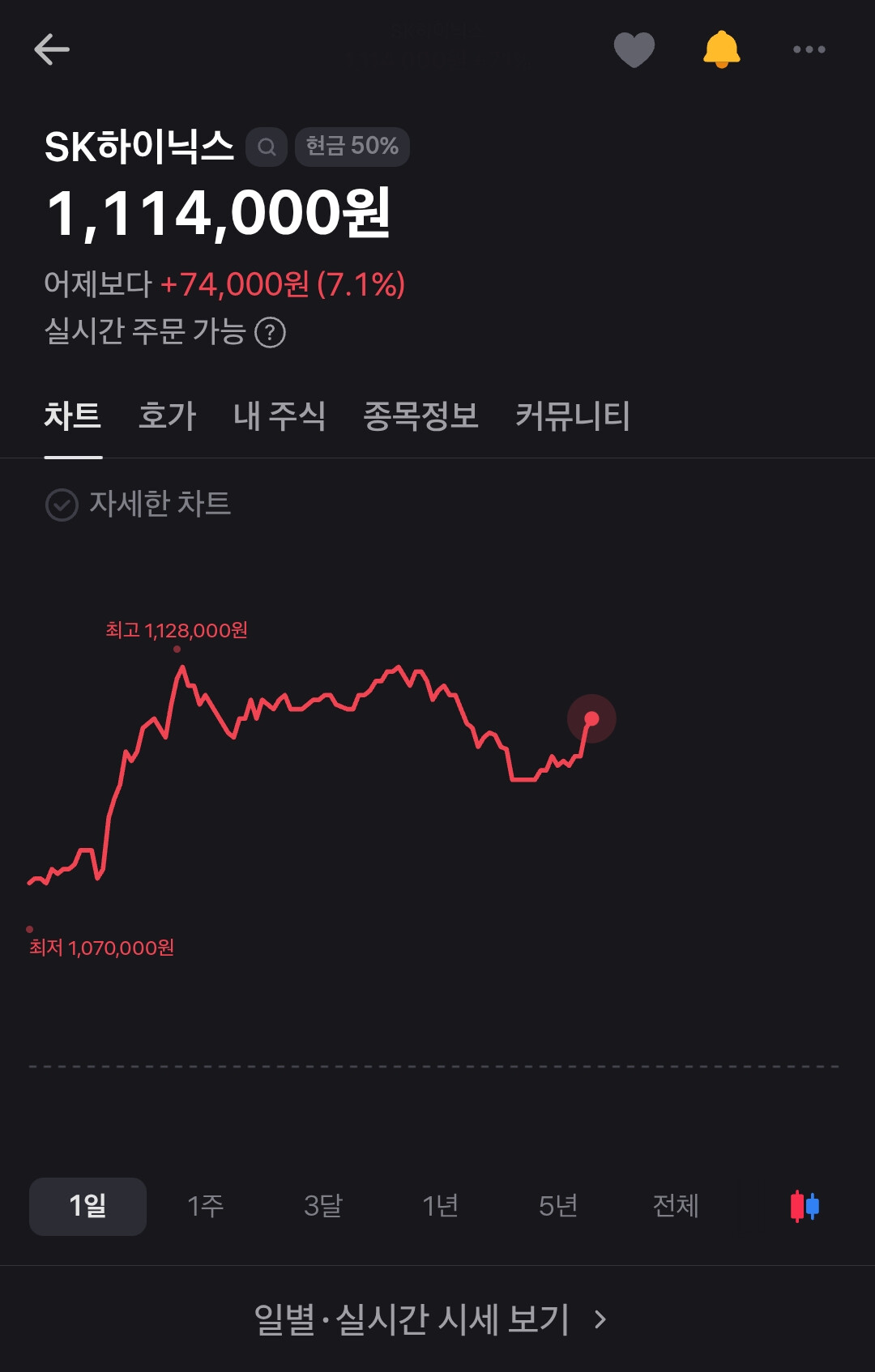The width and height of the screenshot is (875, 1372).
Task: Go back using the arrow icon
Action: (52, 49)
